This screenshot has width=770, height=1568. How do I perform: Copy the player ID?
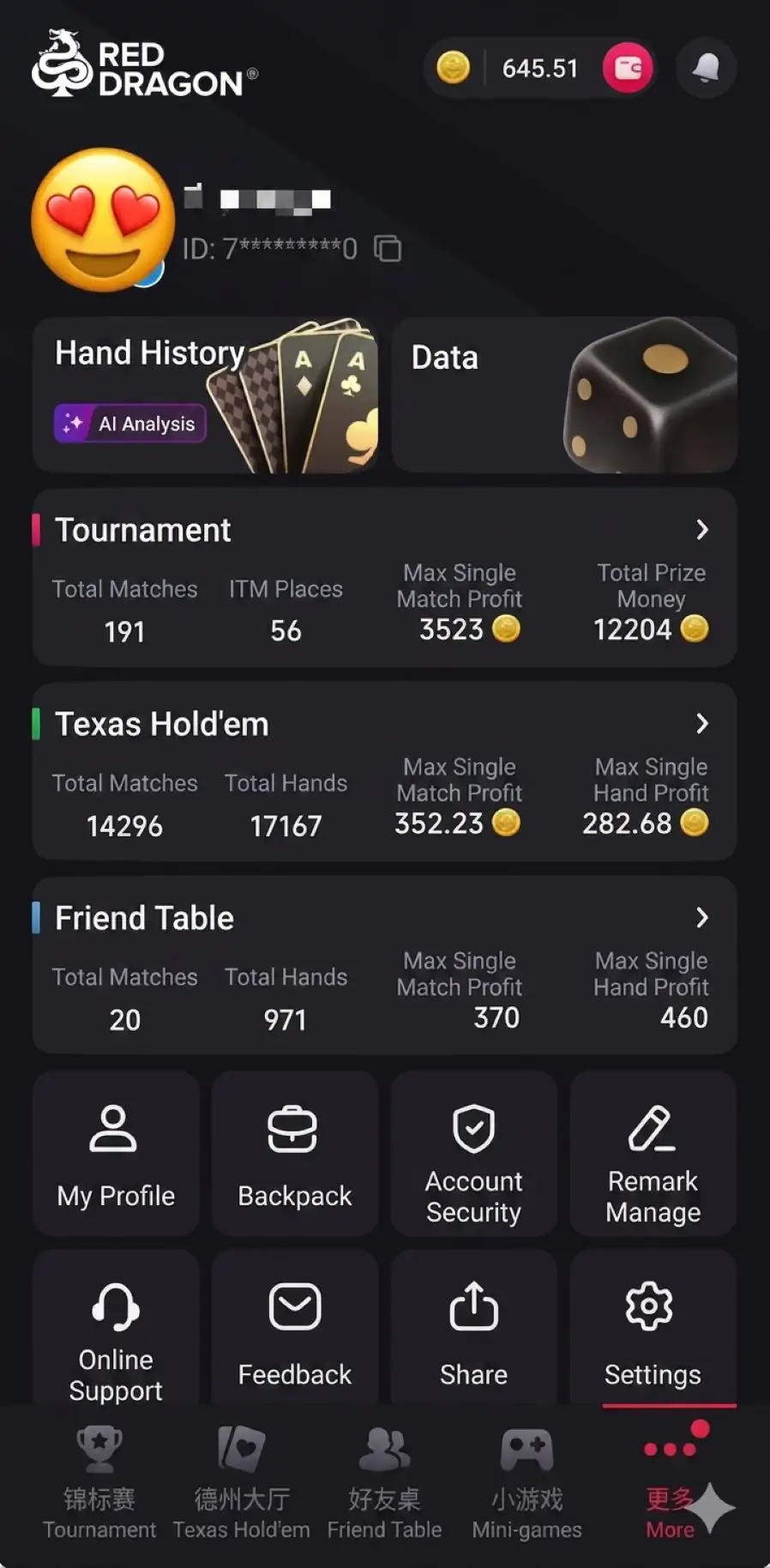(388, 248)
